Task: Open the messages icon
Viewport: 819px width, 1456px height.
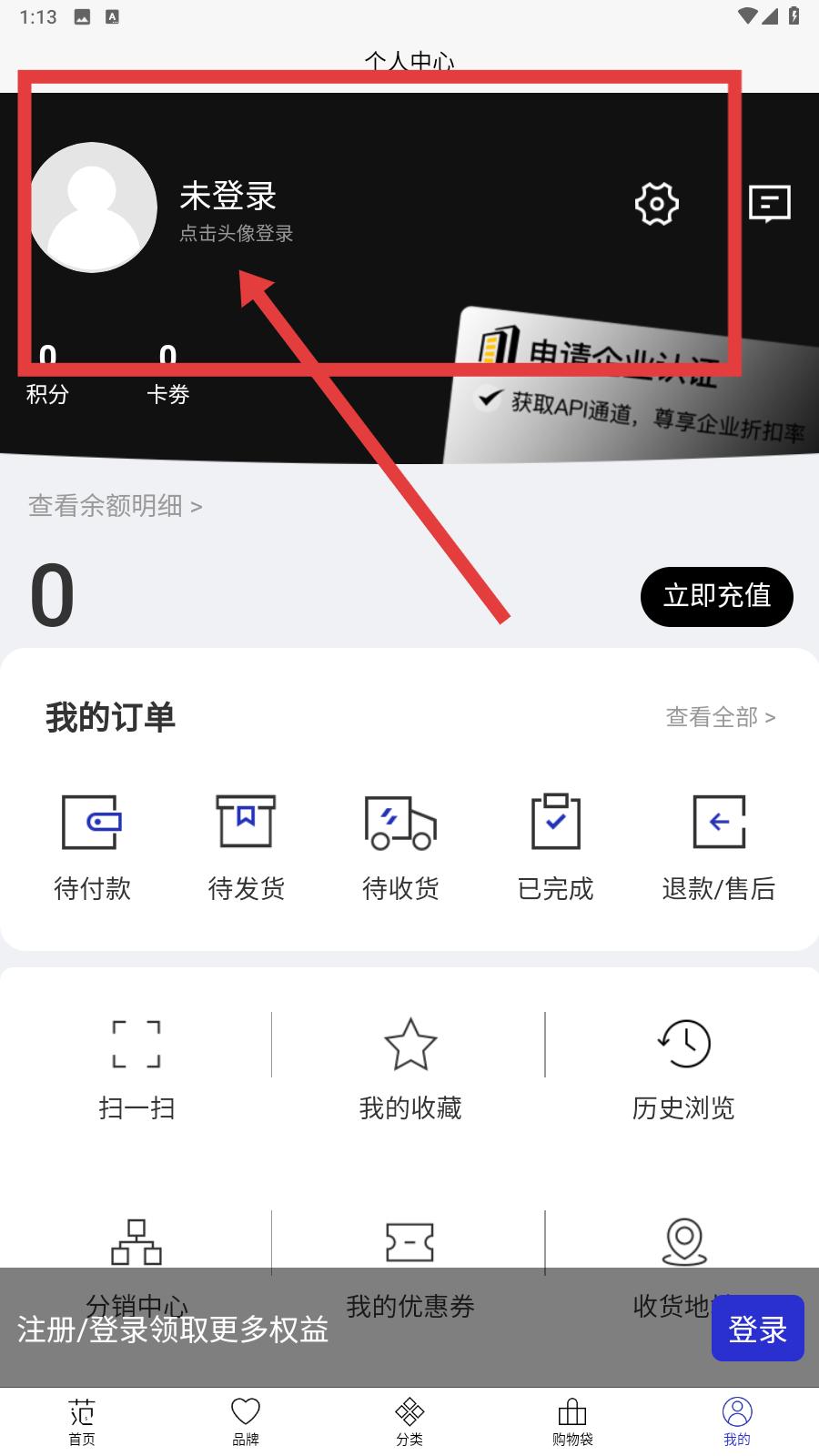Action: pyautogui.click(x=769, y=204)
